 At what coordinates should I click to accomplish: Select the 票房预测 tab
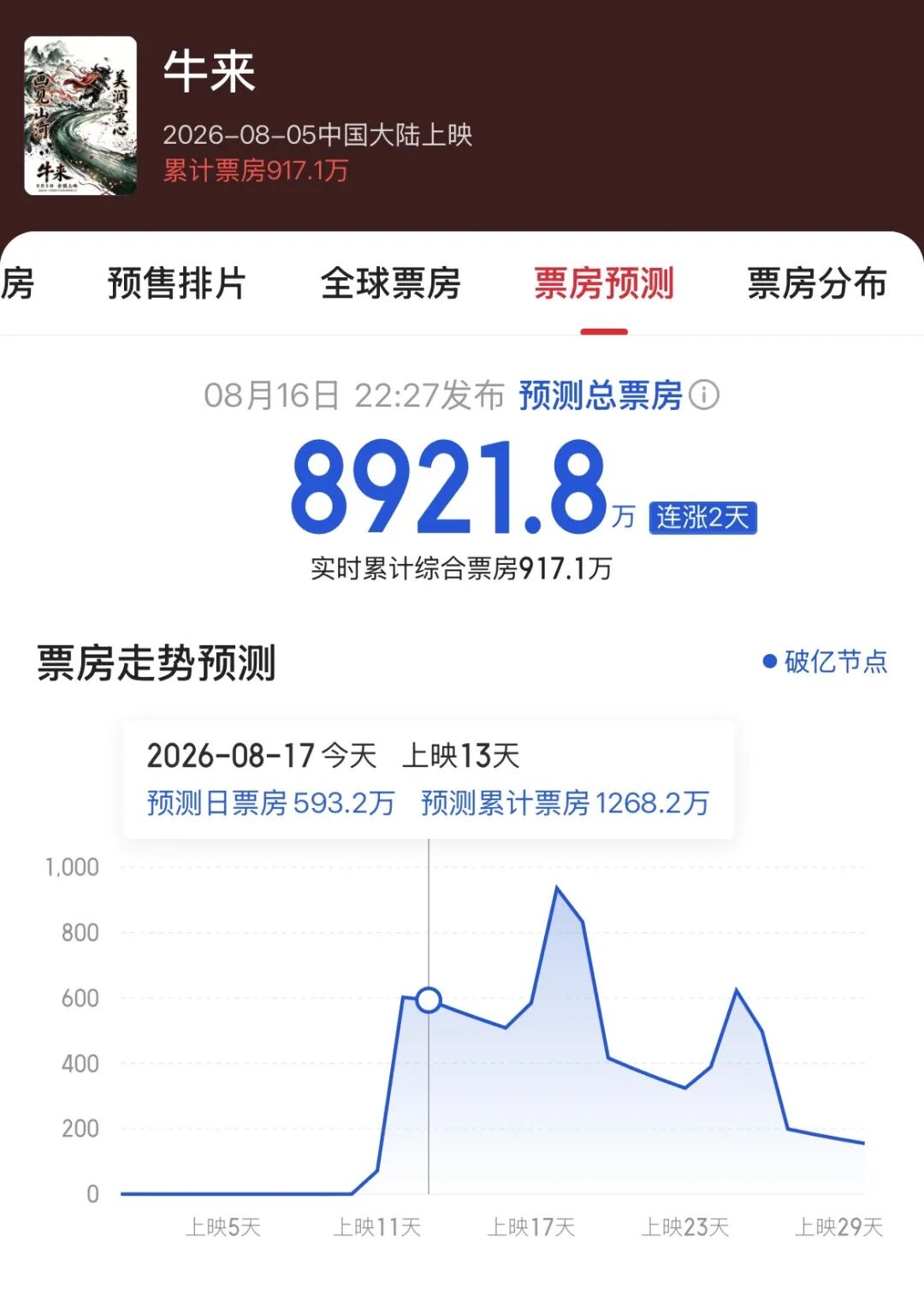604,283
